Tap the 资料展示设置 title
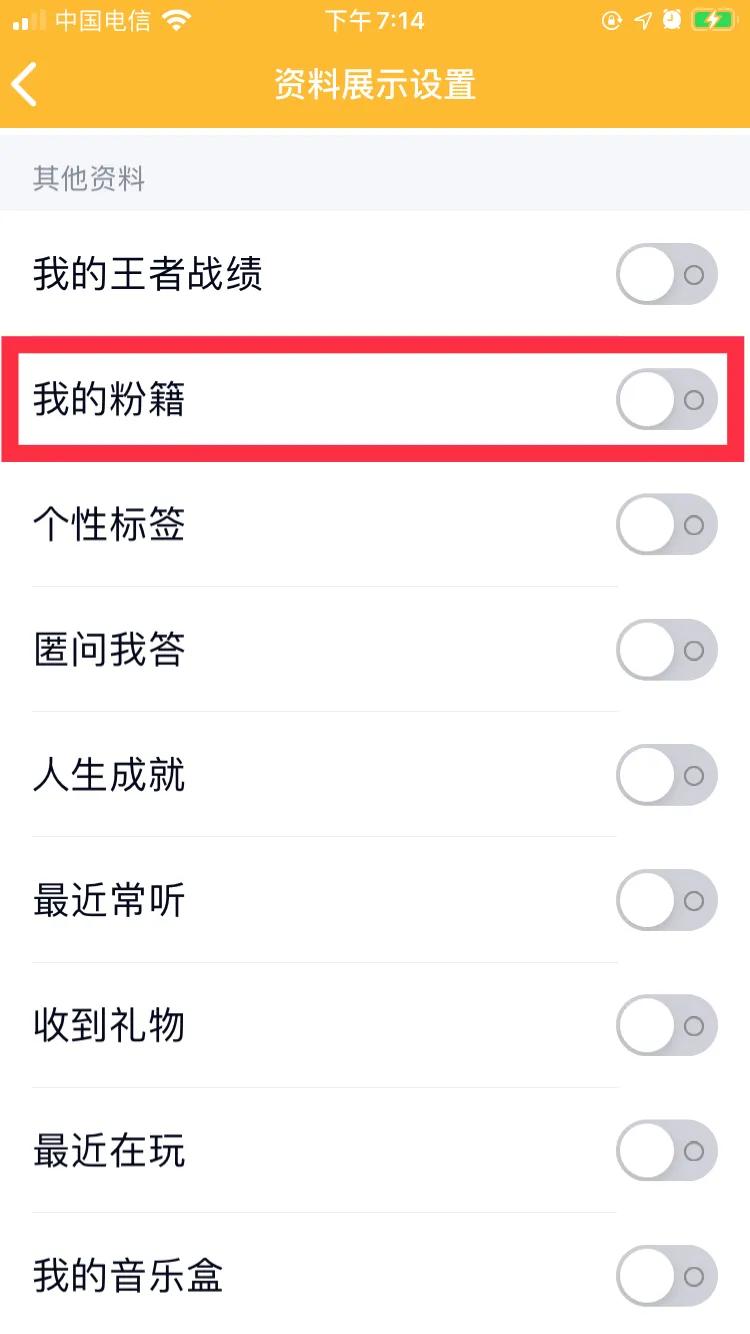This screenshot has height=1334, width=750. click(x=375, y=85)
